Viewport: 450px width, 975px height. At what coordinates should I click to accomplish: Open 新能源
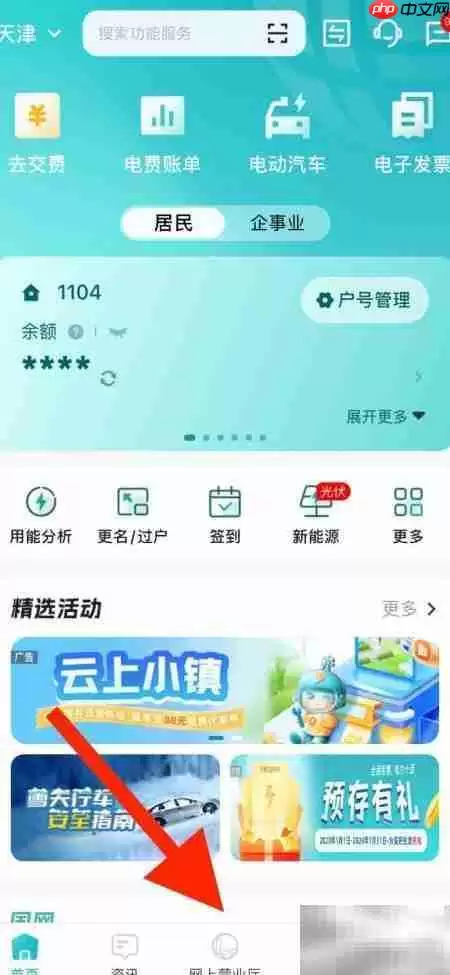316,515
